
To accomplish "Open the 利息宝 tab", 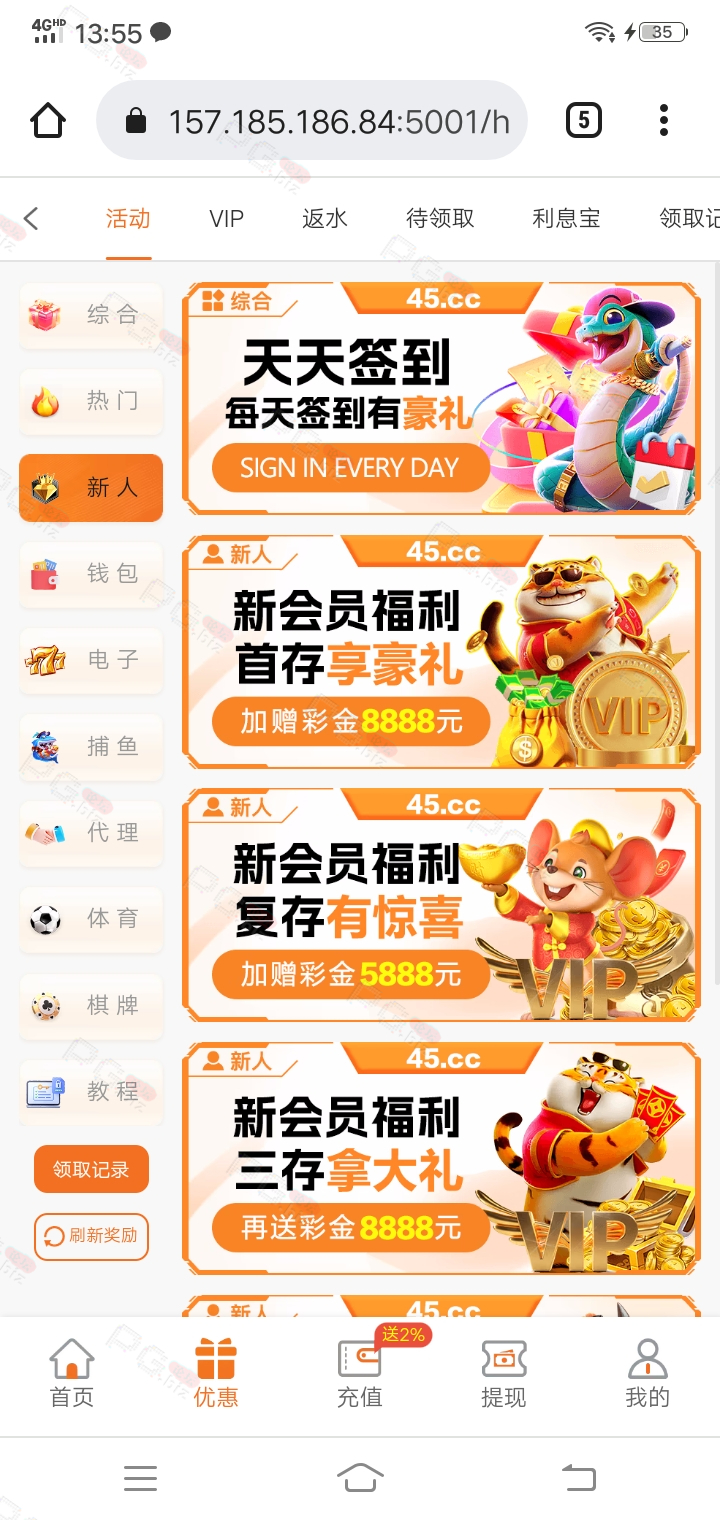I will [566, 218].
